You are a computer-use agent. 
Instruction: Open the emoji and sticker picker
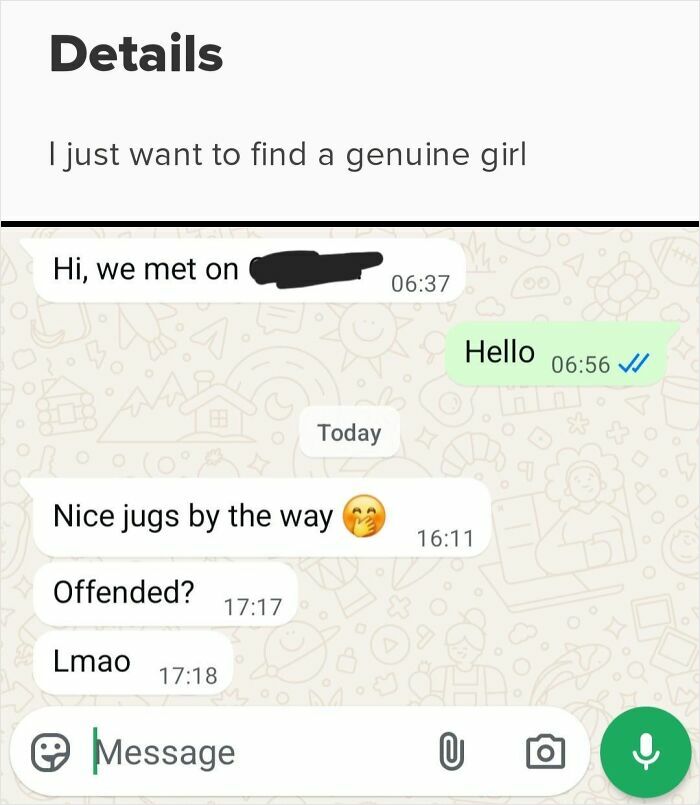pyautogui.click(x=49, y=752)
